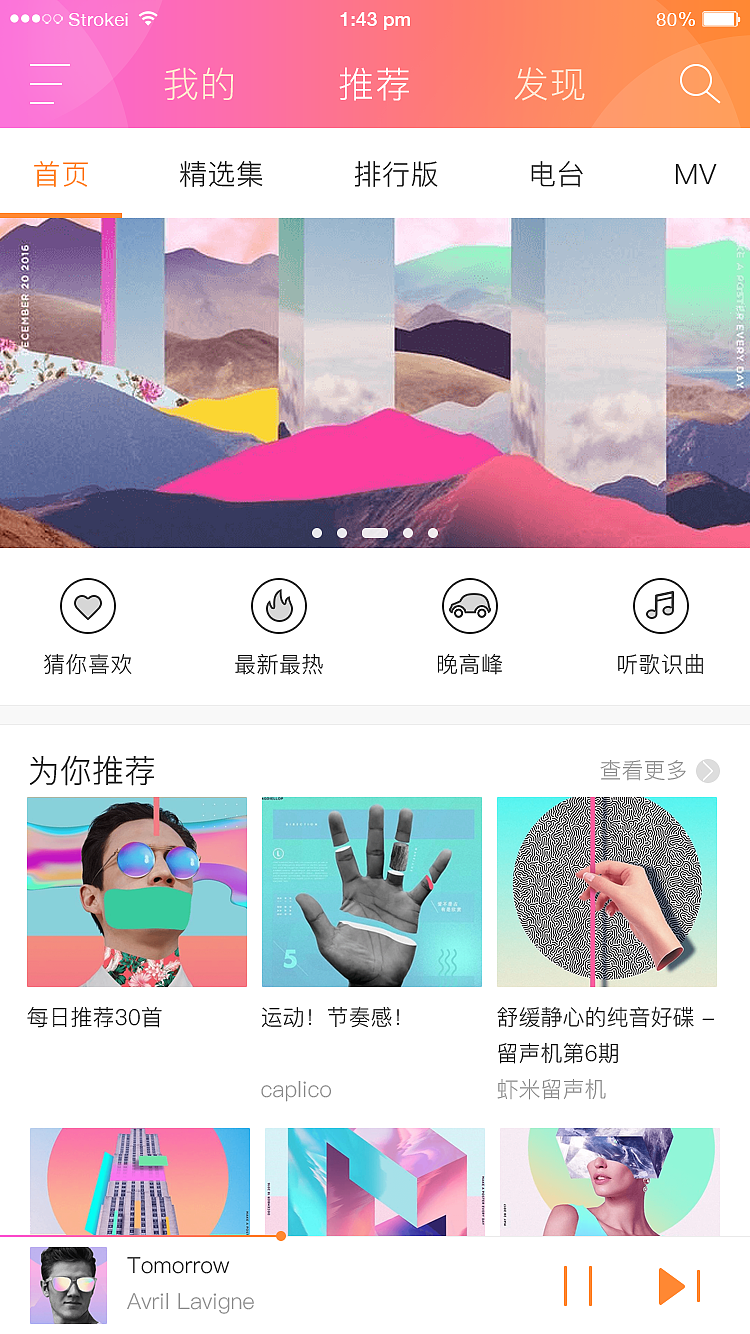Skip to the next track
Screen dimensions: 750x1334
tap(678, 1286)
